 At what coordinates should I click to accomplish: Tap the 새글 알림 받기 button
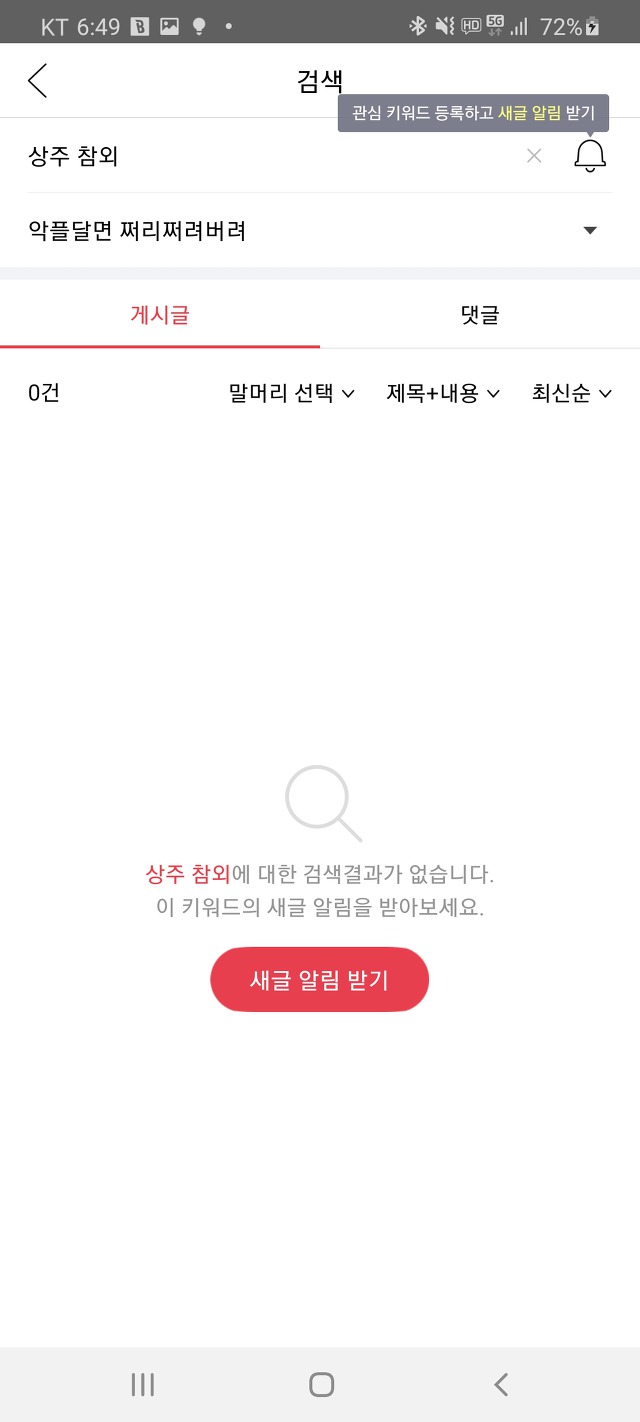tap(319, 979)
